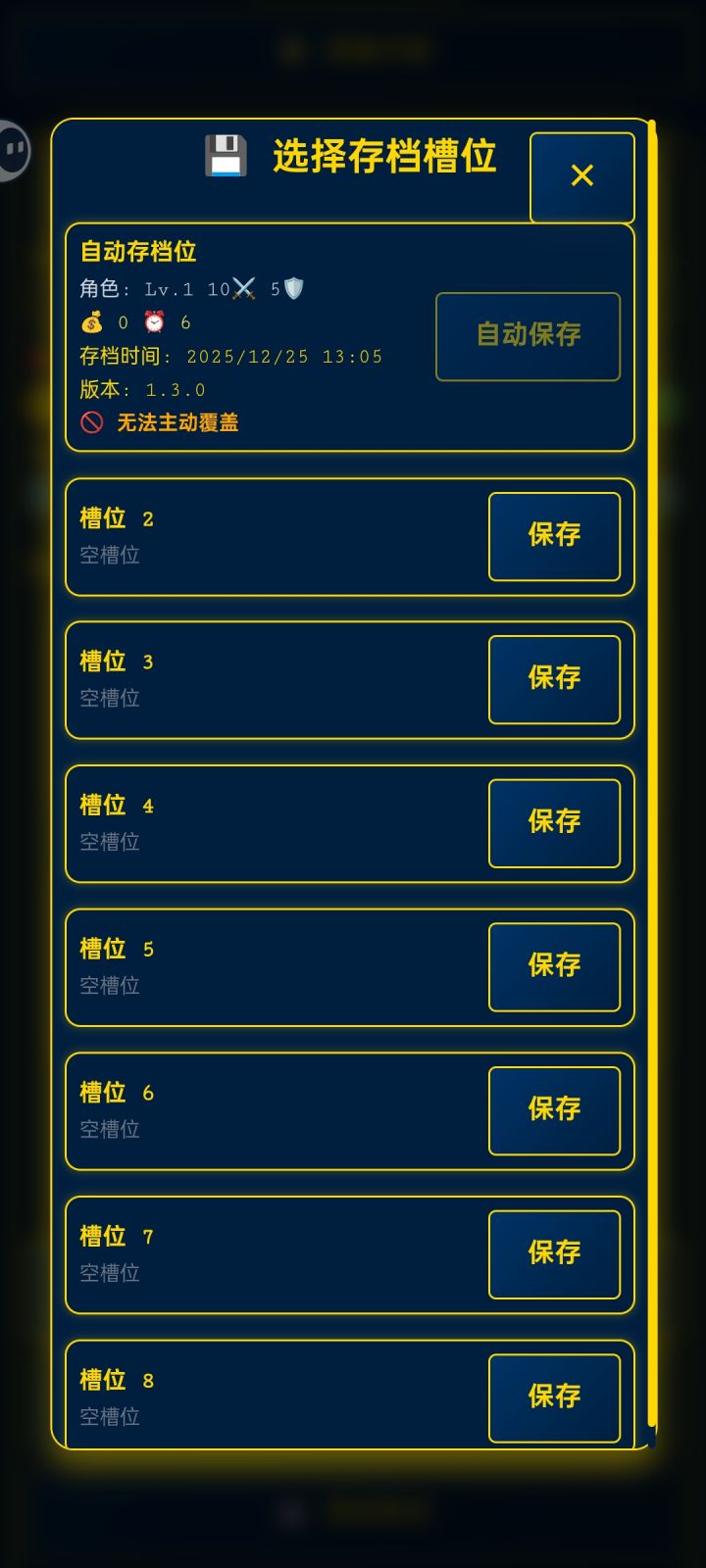This screenshot has width=706, height=1568.
Task: Close the 选择存档槽位 dialog
Action: click(x=581, y=176)
